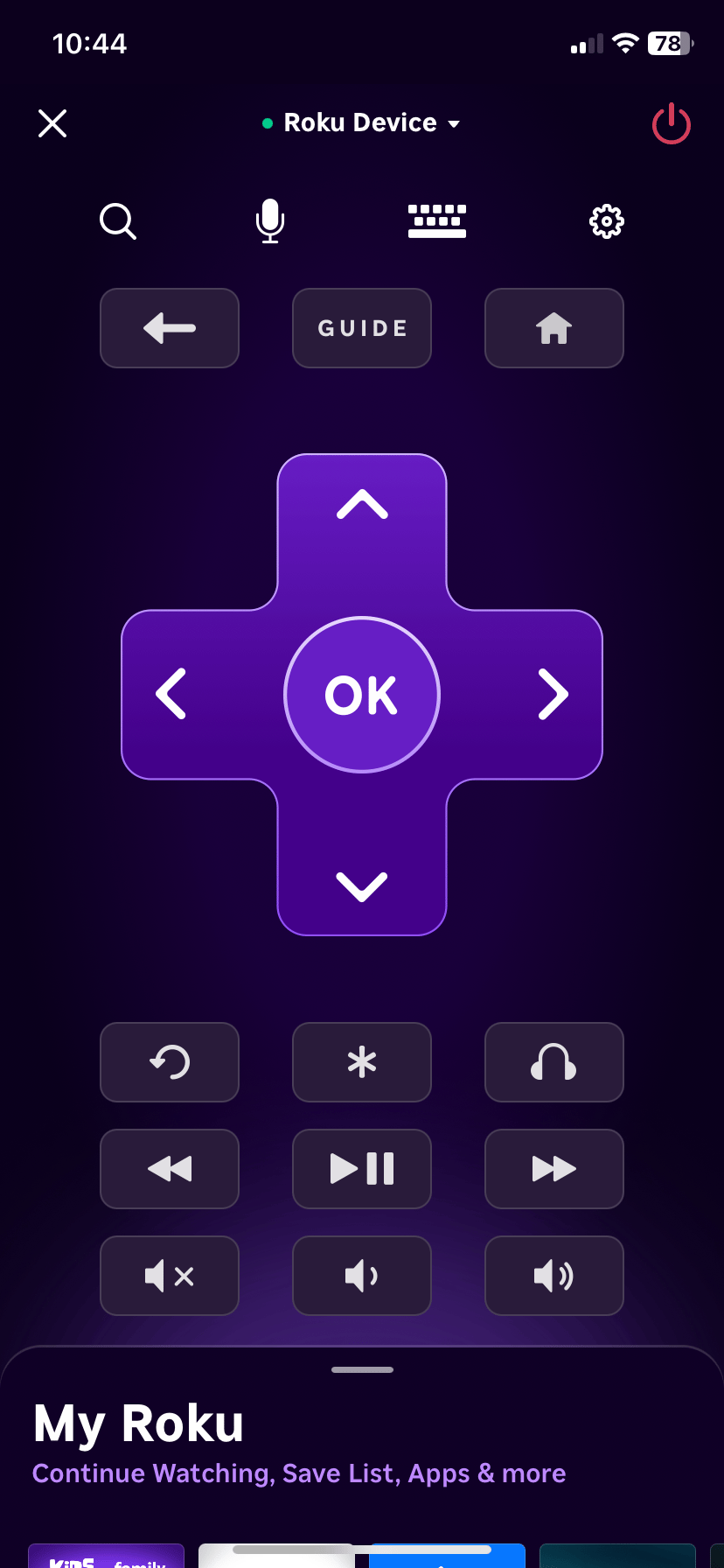The image size is (724, 1568).
Task: Go back with the arrow button
Action: point(170,328)
